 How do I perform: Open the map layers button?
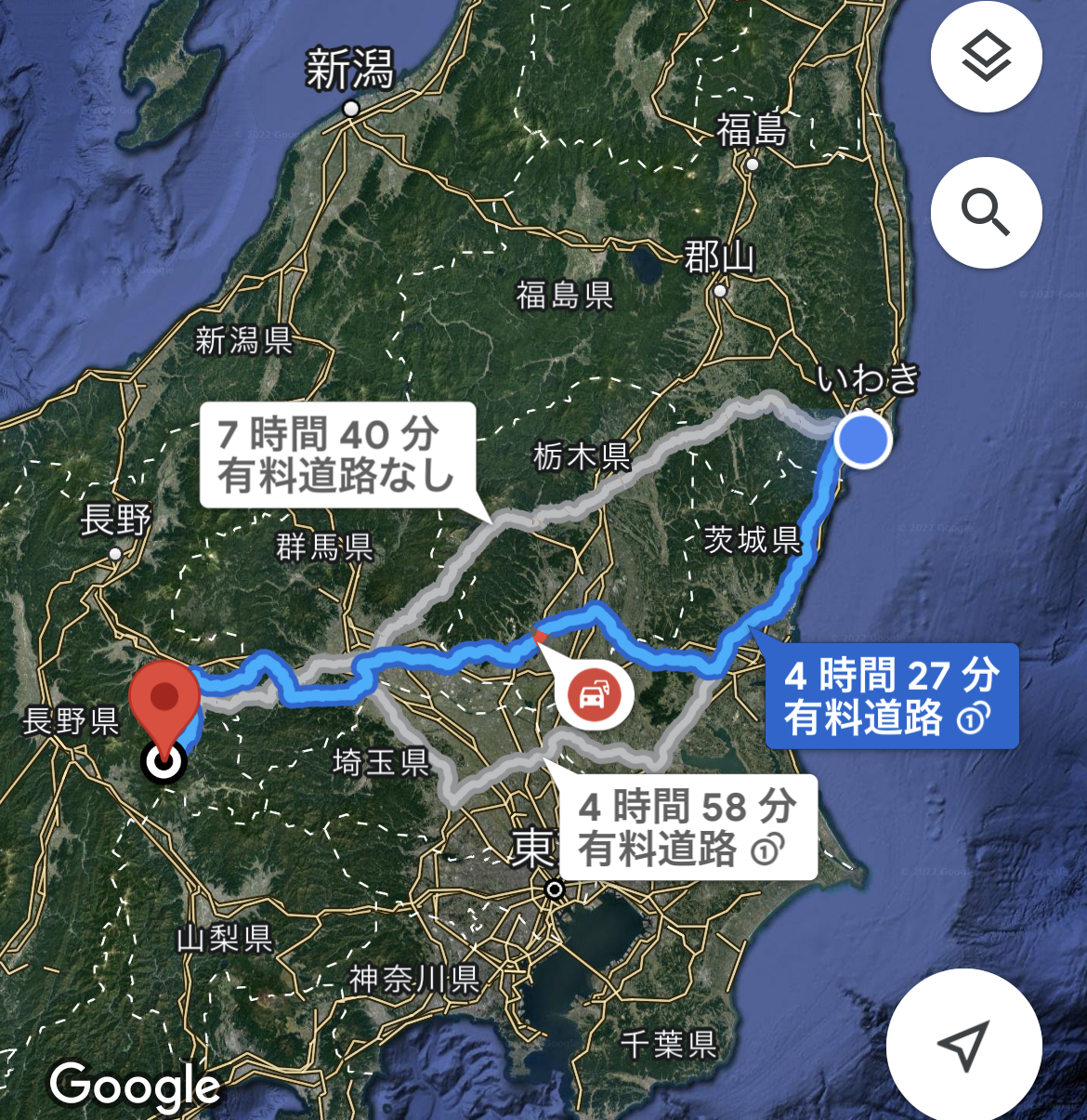[x=986, y=57]
